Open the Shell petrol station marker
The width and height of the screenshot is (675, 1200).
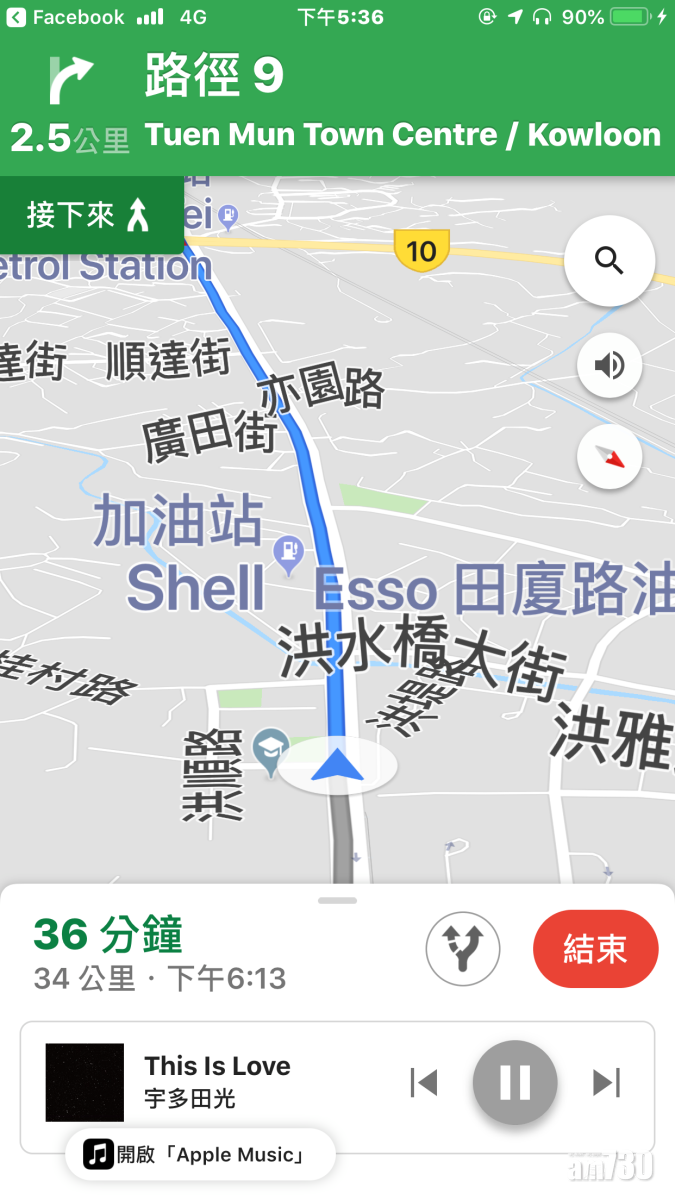pos(289,552)
